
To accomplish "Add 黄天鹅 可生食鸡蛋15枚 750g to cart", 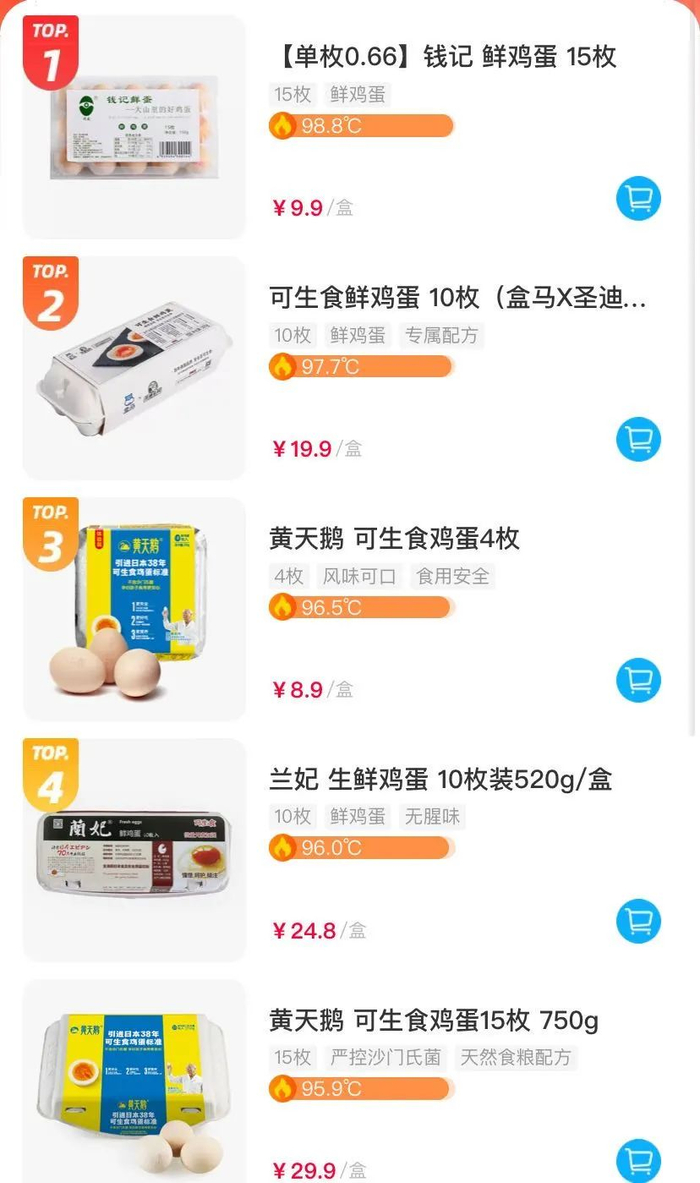I will point(638,1161).
